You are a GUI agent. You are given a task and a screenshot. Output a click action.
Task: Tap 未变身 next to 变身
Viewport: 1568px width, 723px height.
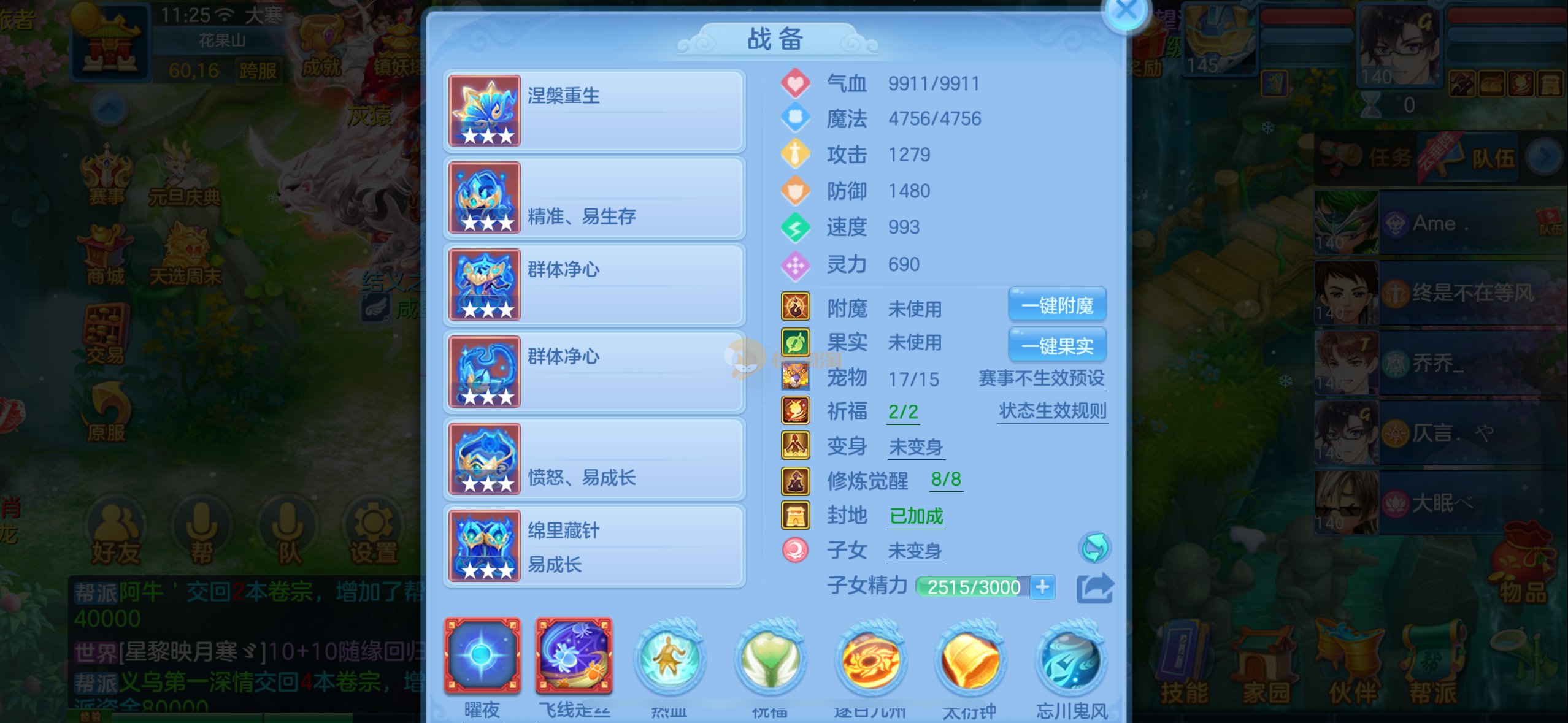pyautogui.click(x=915, y=447)
